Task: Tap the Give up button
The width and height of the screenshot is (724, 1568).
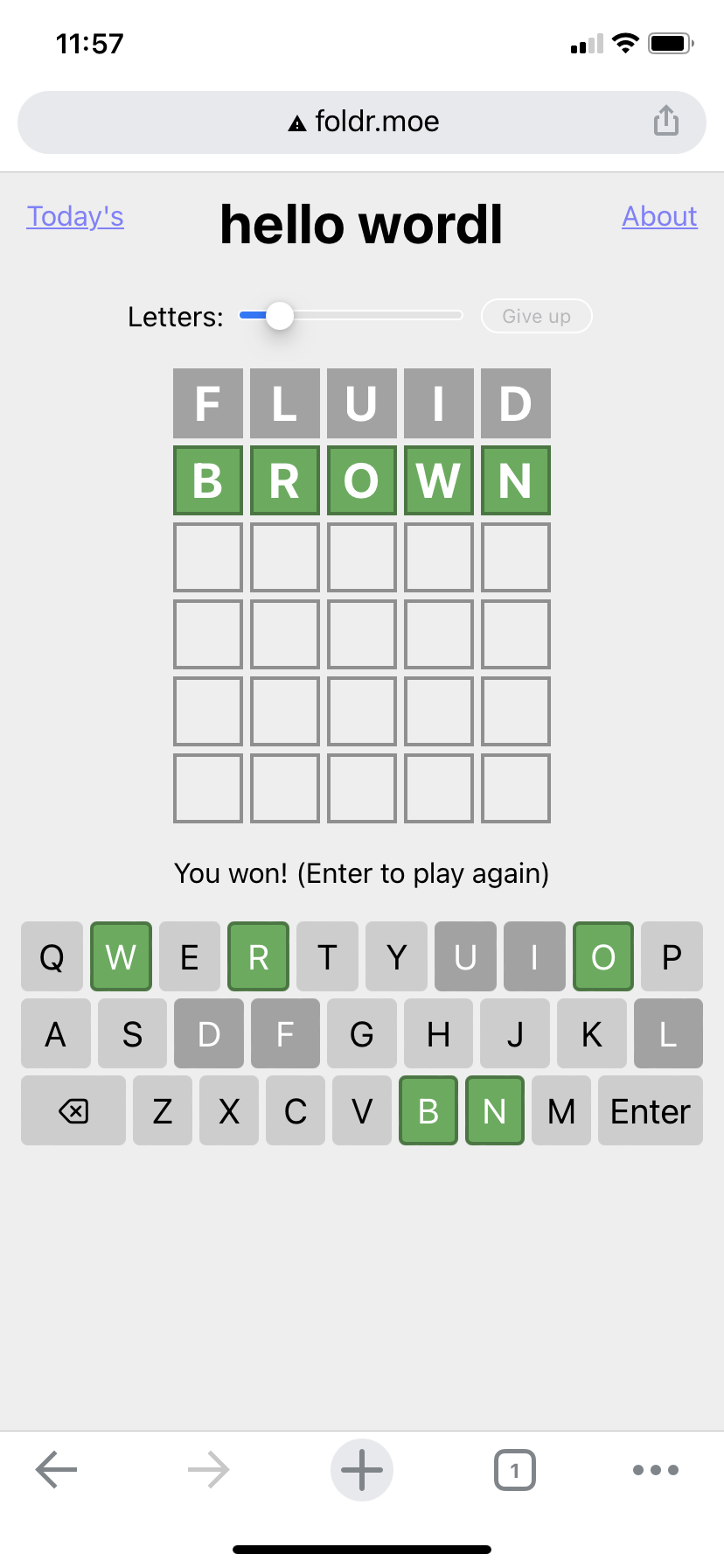Action: (x=536, y=316)
